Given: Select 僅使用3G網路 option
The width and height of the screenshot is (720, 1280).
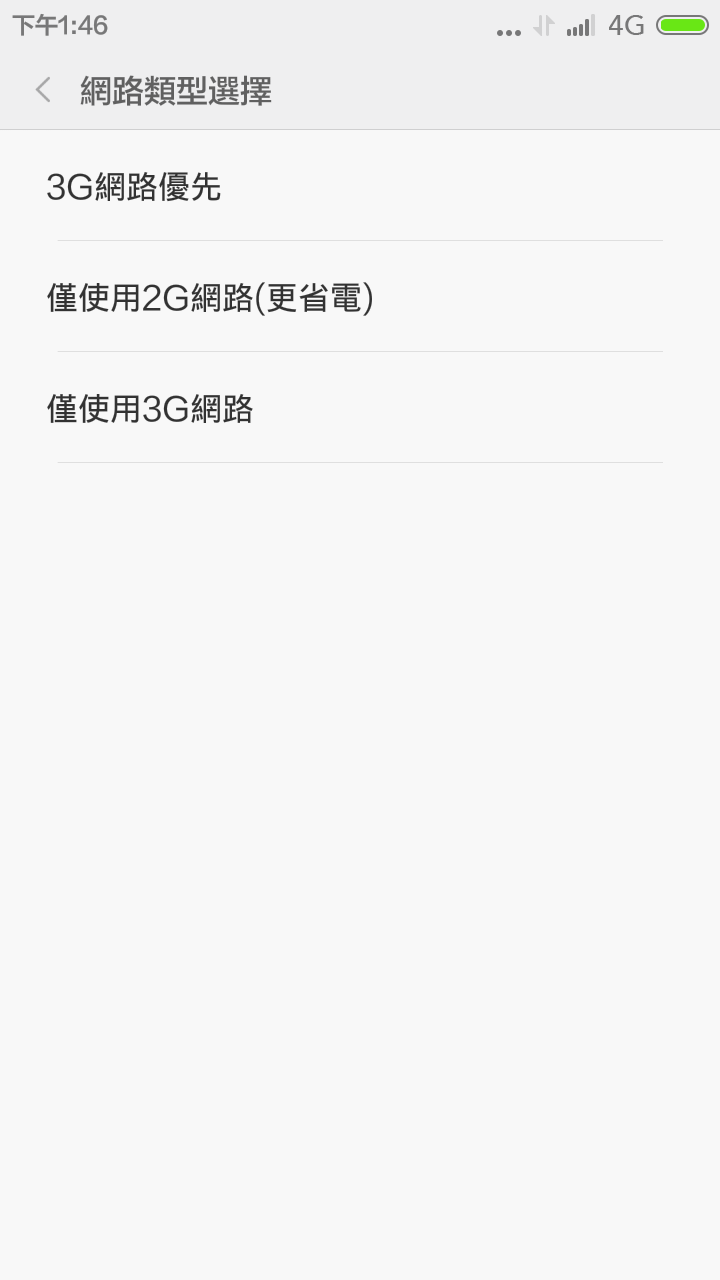Looking at the screenshot, I should pyautogui.click(x=150, y=409).
